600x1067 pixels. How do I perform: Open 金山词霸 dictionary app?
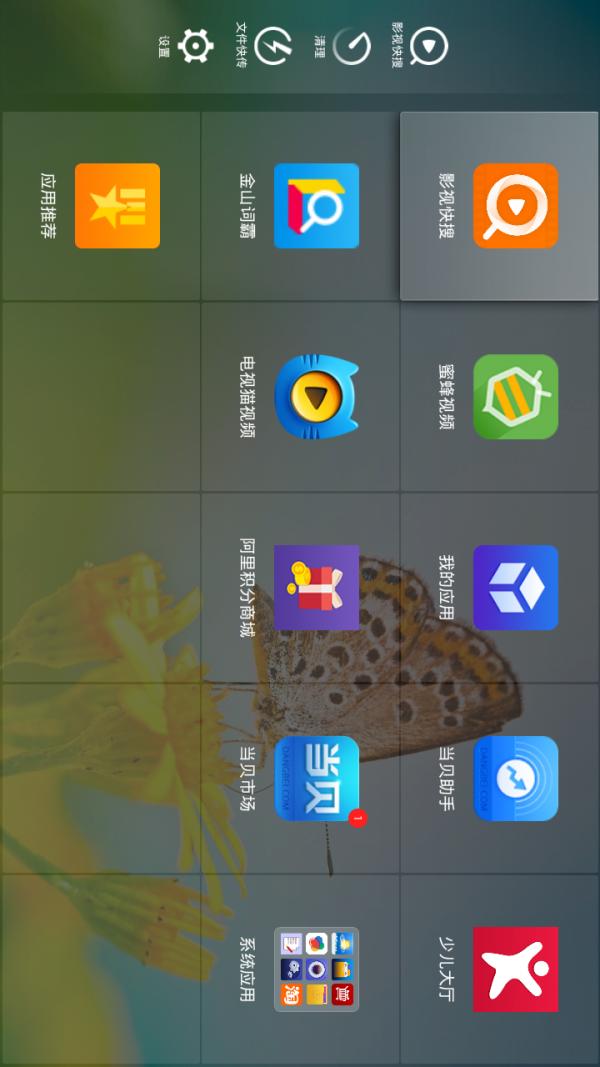pos(300,206)
